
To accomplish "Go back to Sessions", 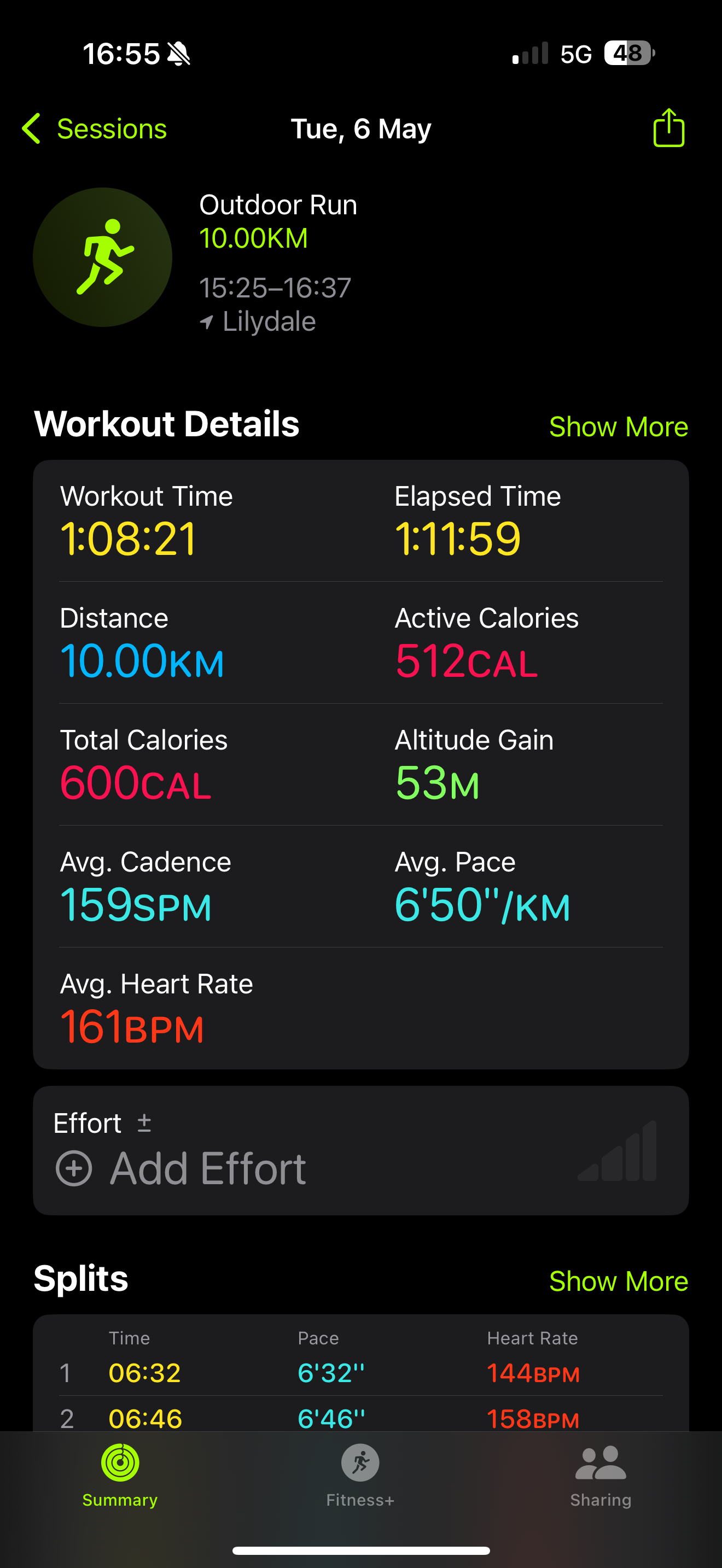I will click(95, 129).
